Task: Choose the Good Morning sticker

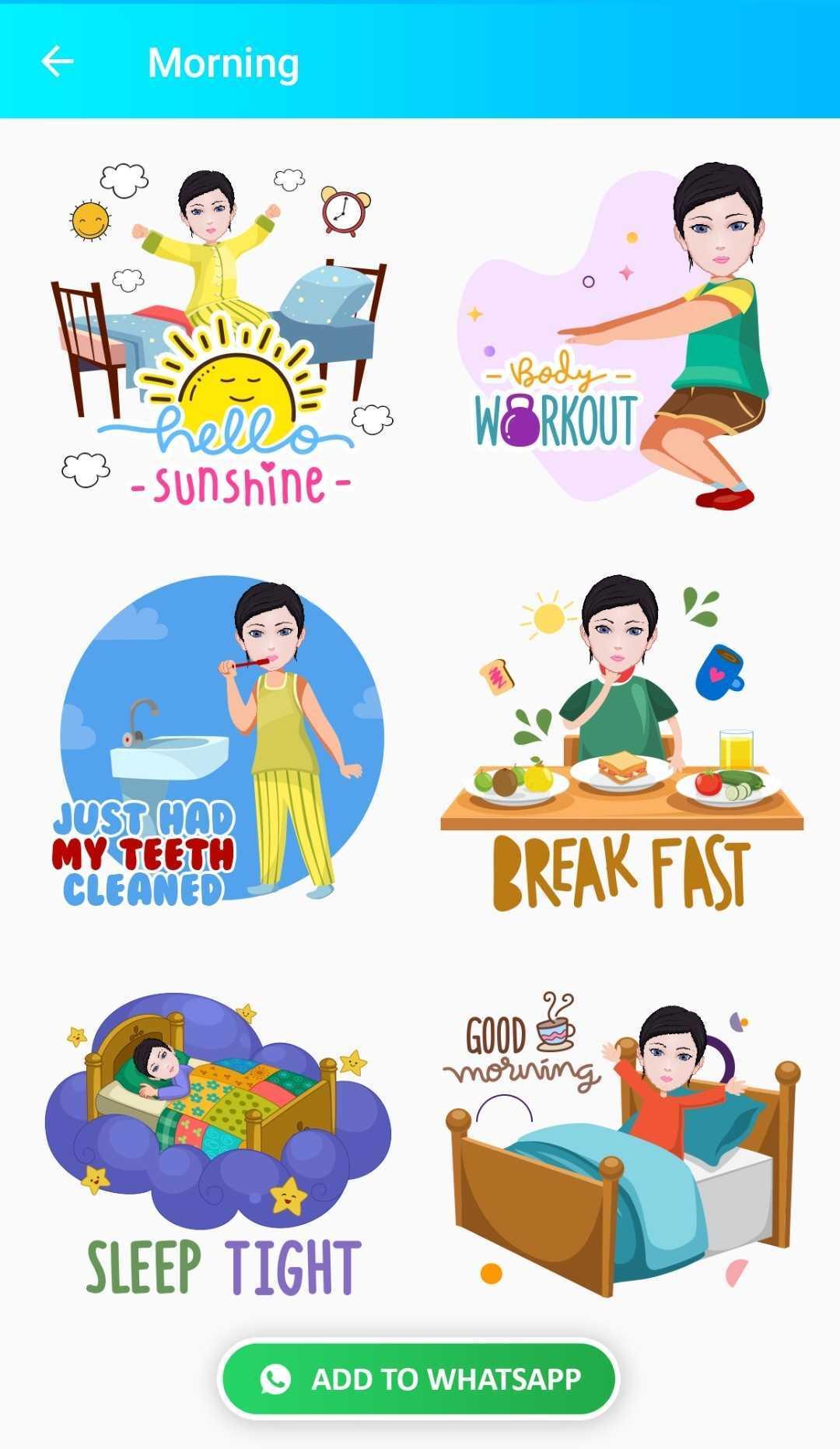Action: coord(621,1144)
